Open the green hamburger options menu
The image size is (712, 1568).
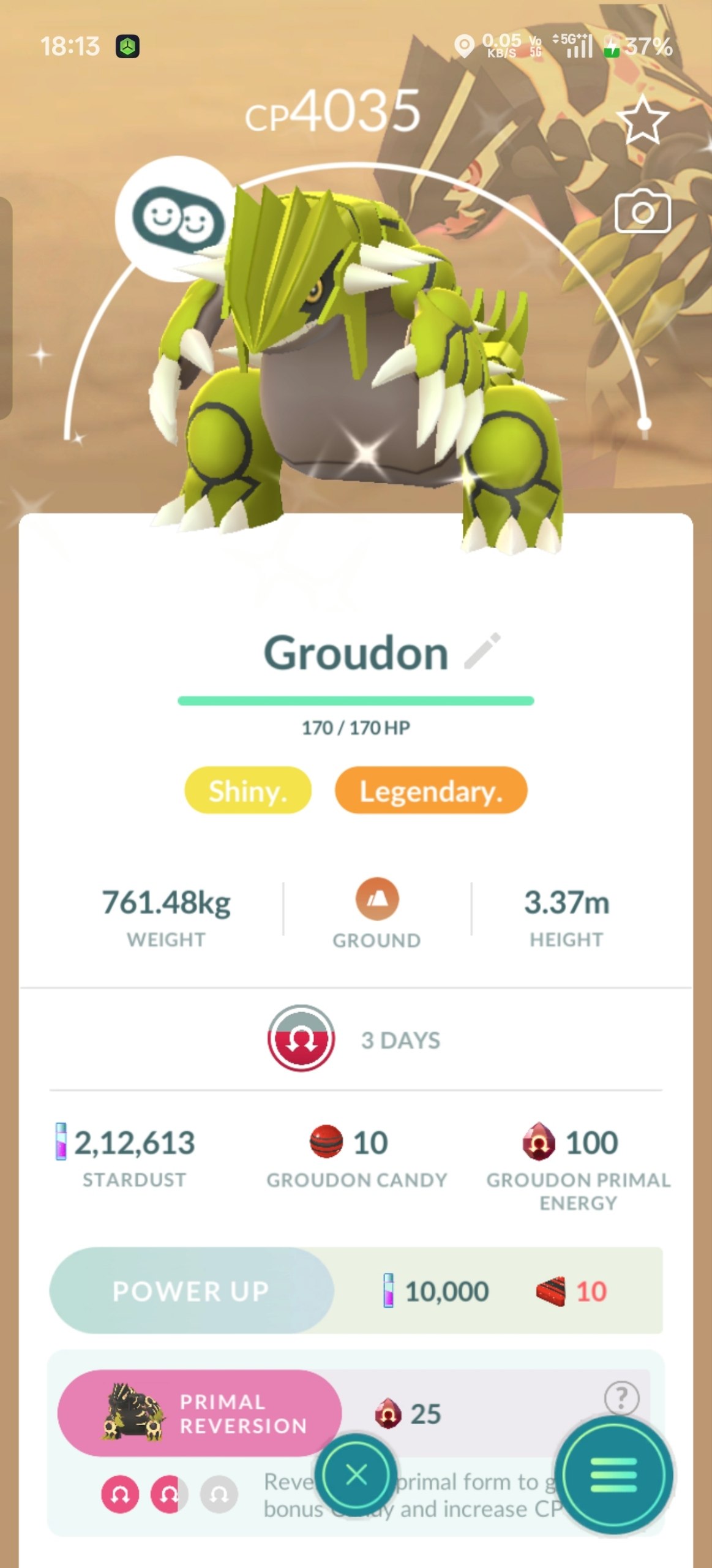[613, 1475]
